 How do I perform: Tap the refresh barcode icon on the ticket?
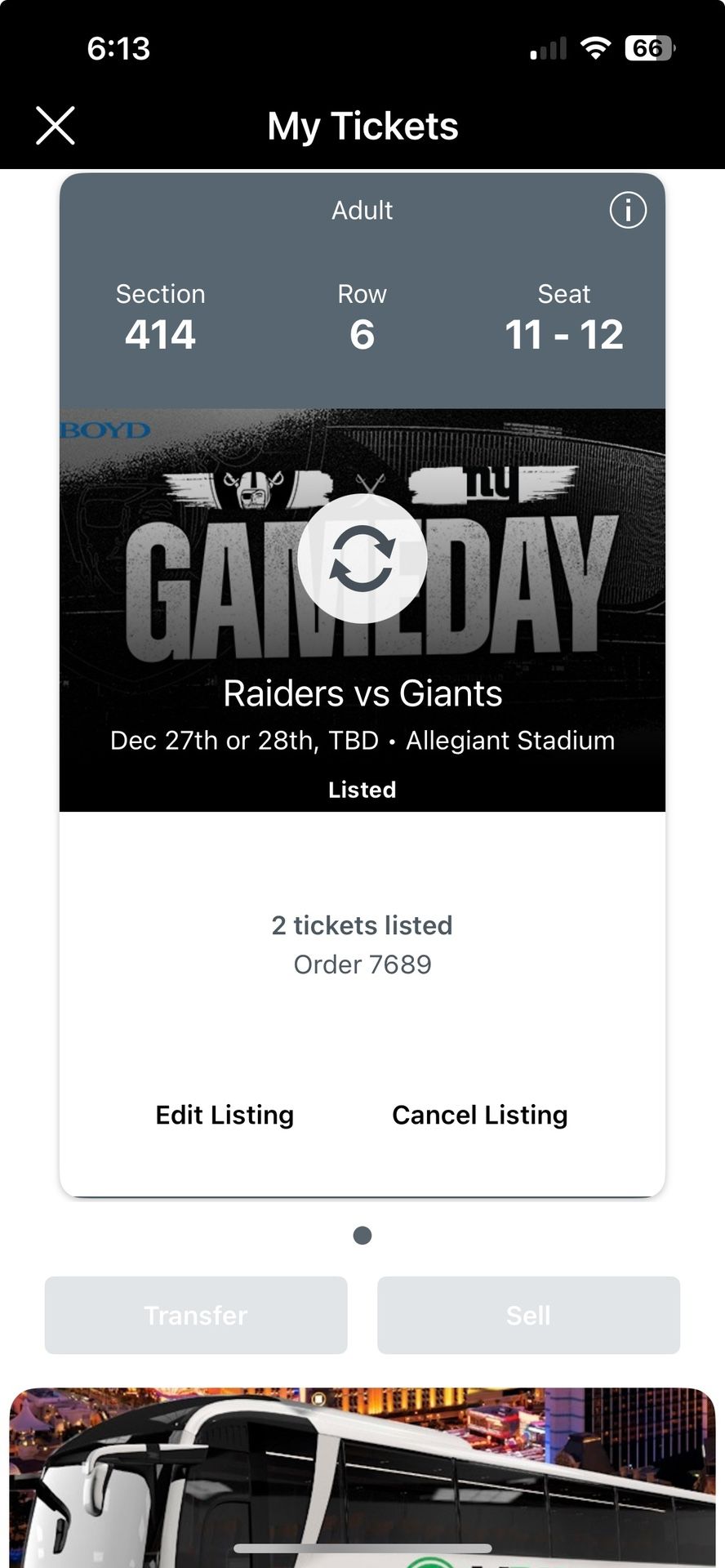coord(362,558)
